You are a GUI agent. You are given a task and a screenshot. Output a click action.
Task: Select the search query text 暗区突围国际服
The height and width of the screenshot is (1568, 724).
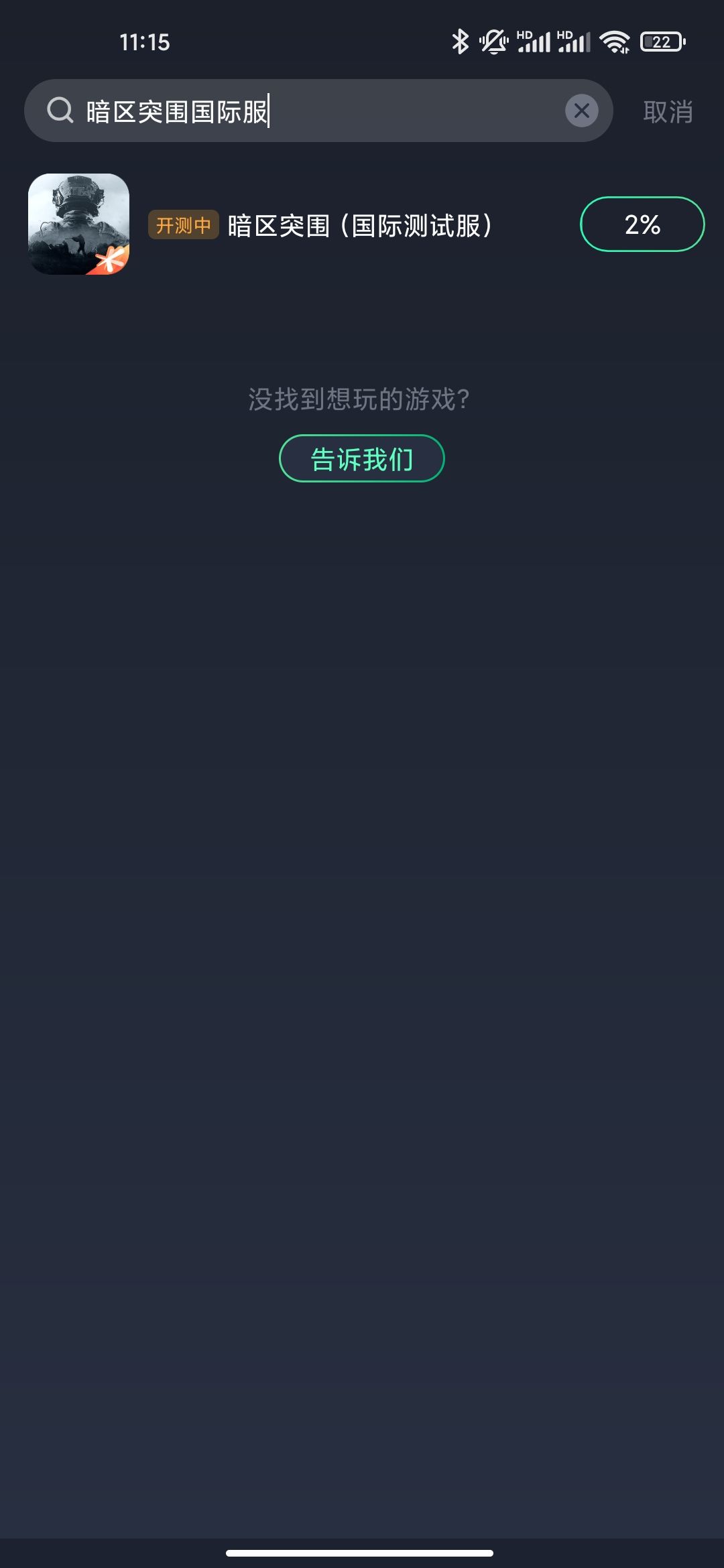[174, 110]
